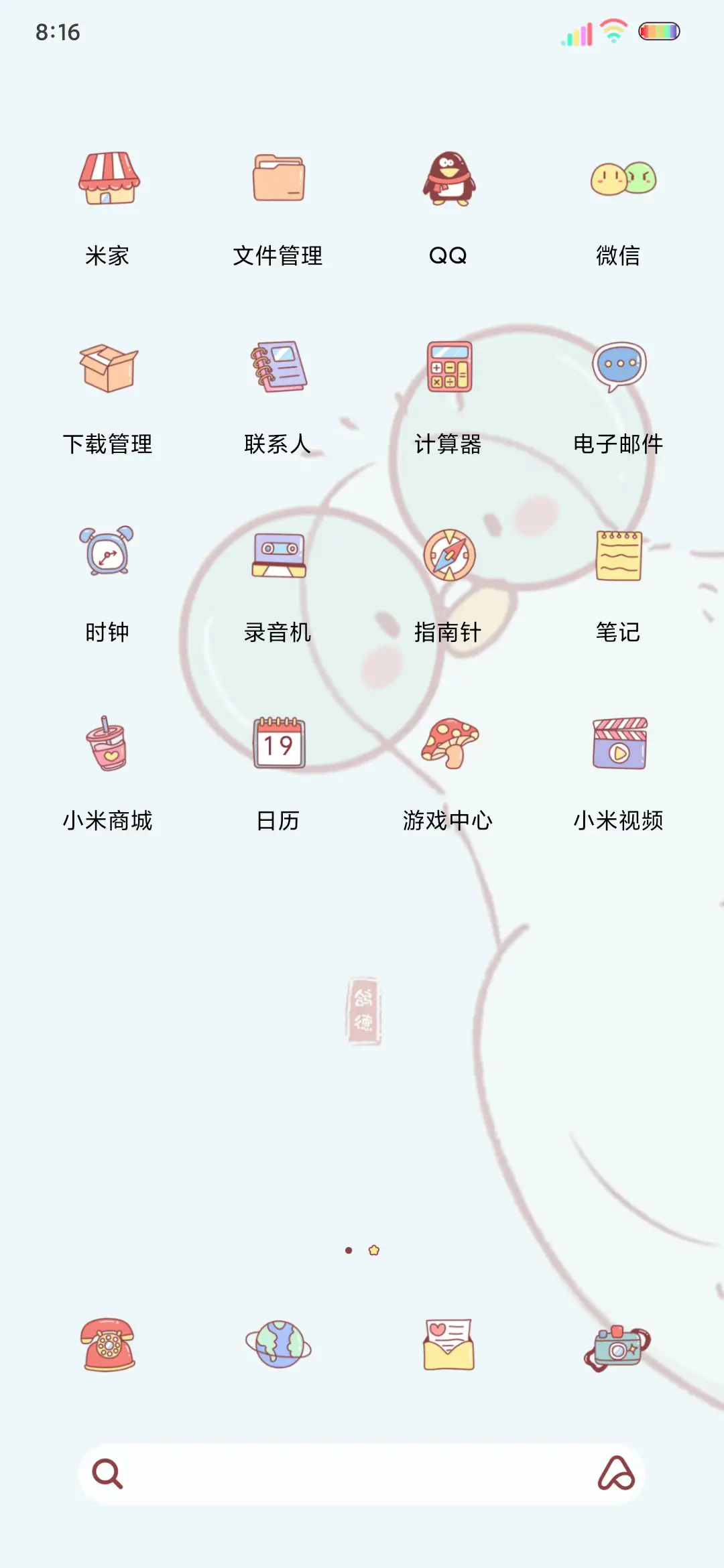
Task: Open the 指南针 compass app
Action: pyautogui.click(x=448, y=556)
